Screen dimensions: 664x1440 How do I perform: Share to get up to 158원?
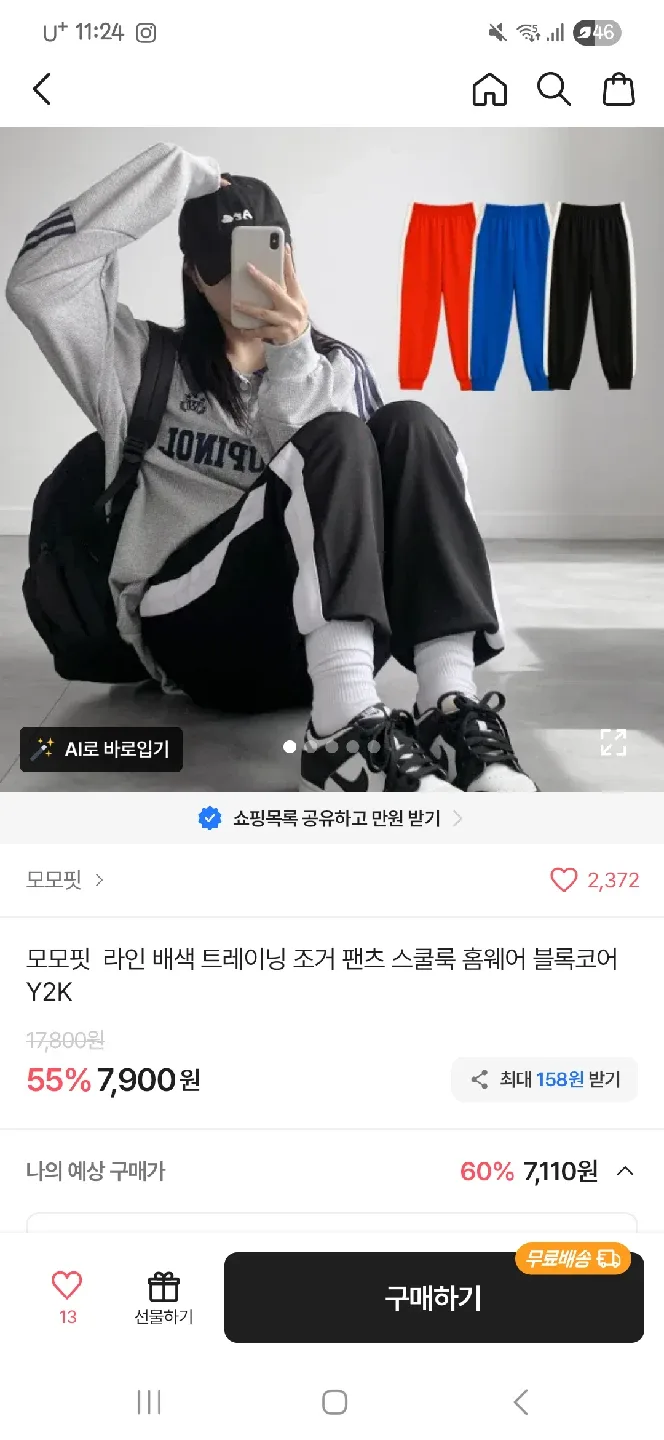coord(545,1079)
